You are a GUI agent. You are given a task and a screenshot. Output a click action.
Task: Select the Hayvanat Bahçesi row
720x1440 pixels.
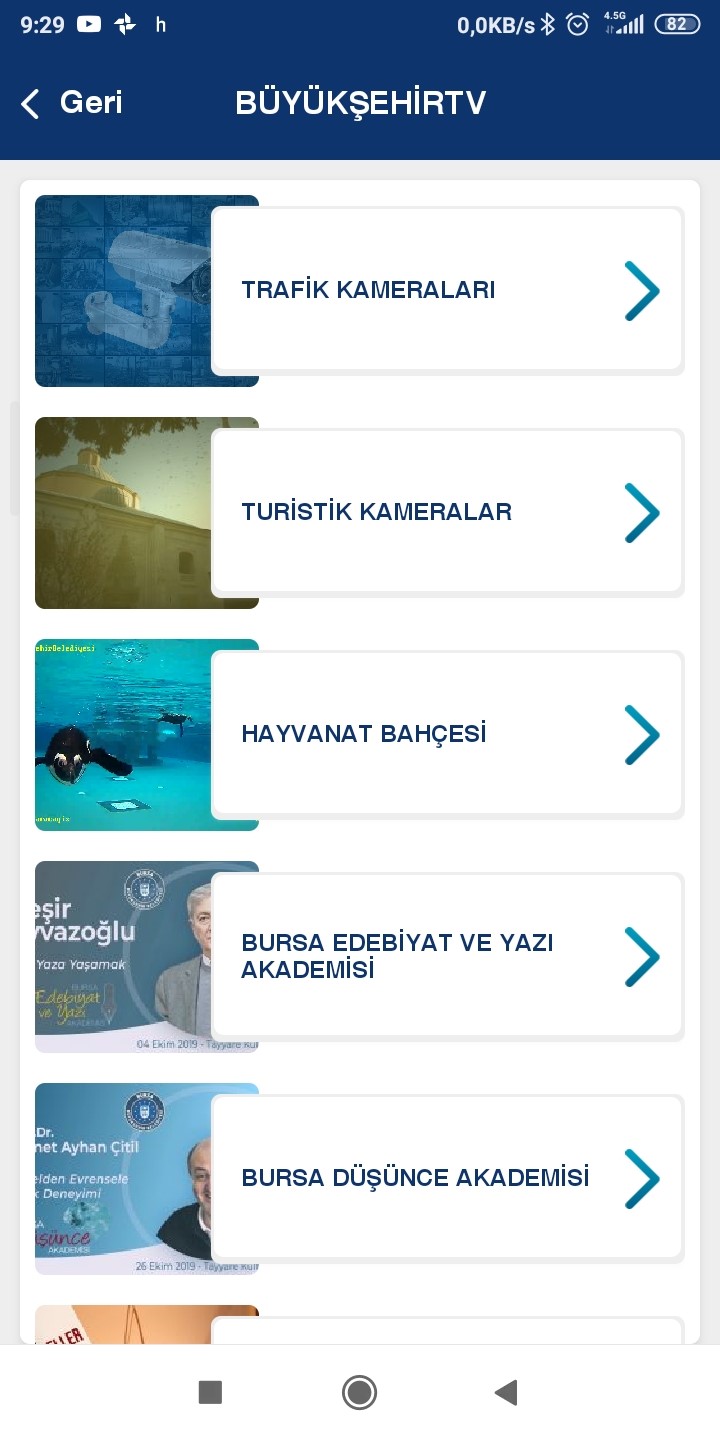[x=447, y=735]
